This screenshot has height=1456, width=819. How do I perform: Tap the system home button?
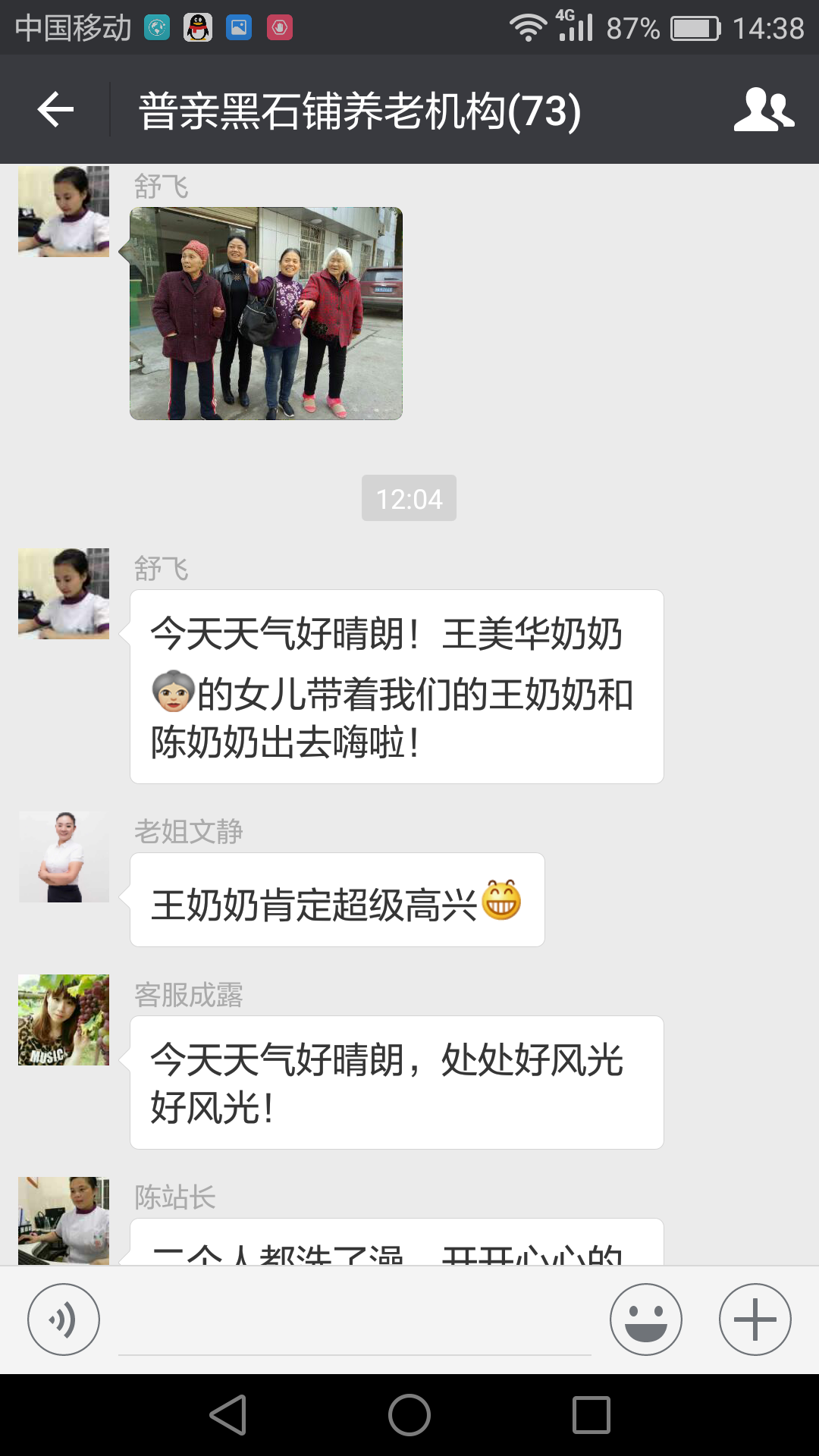tap(409, 1415)
